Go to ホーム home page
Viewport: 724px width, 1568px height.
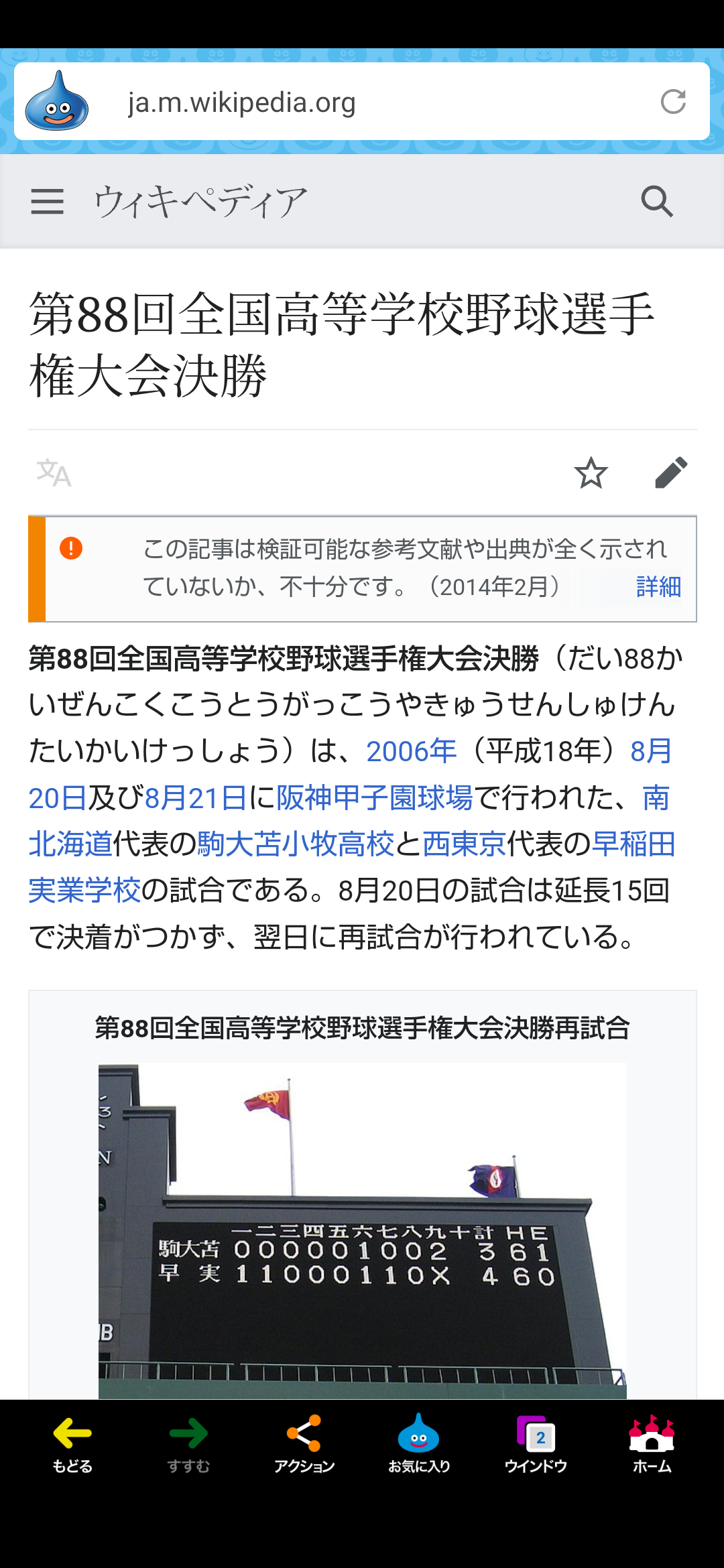pos(652,1445)
